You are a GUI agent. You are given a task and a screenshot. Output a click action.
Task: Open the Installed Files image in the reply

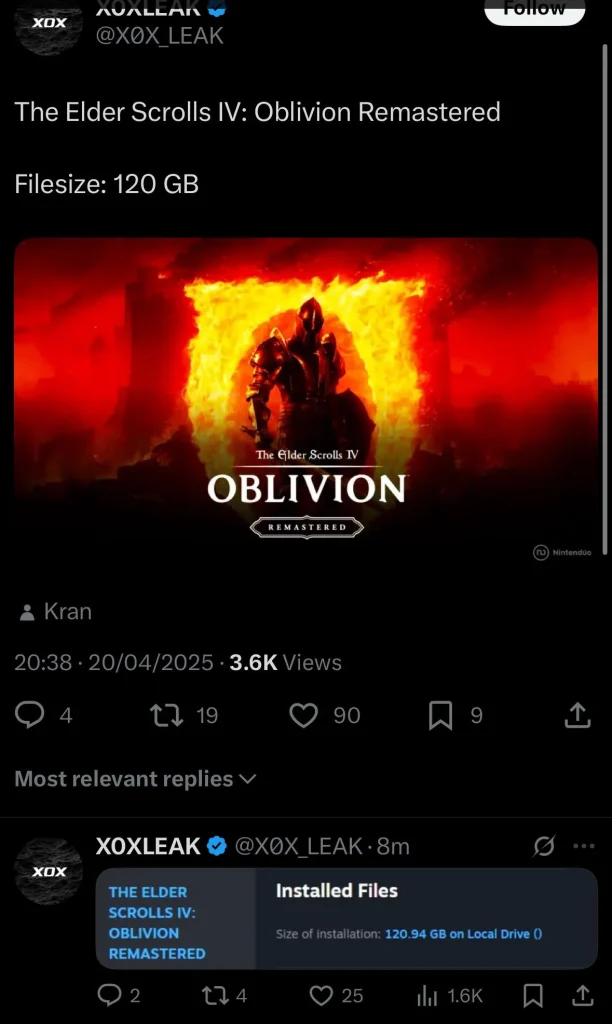346,918
